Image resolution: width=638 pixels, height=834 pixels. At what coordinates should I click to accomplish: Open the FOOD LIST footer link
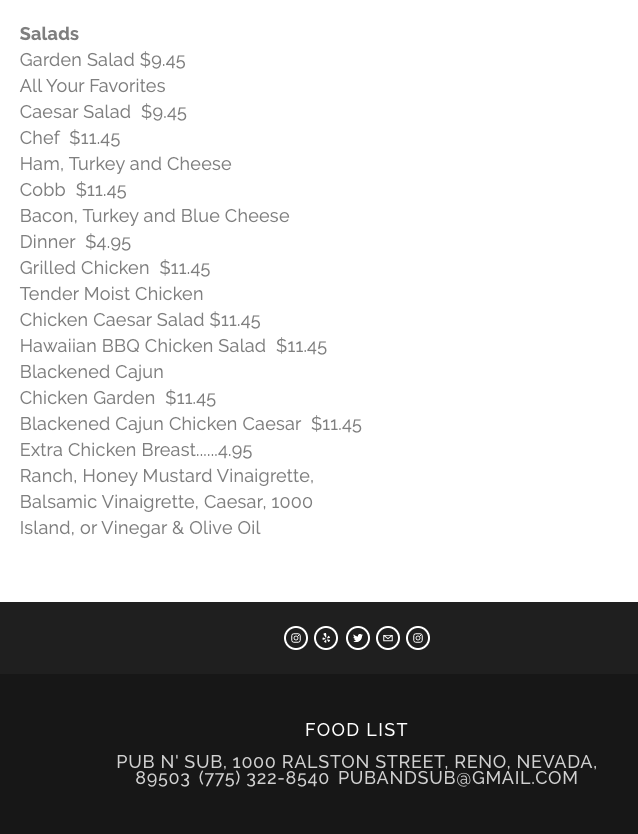356,730
